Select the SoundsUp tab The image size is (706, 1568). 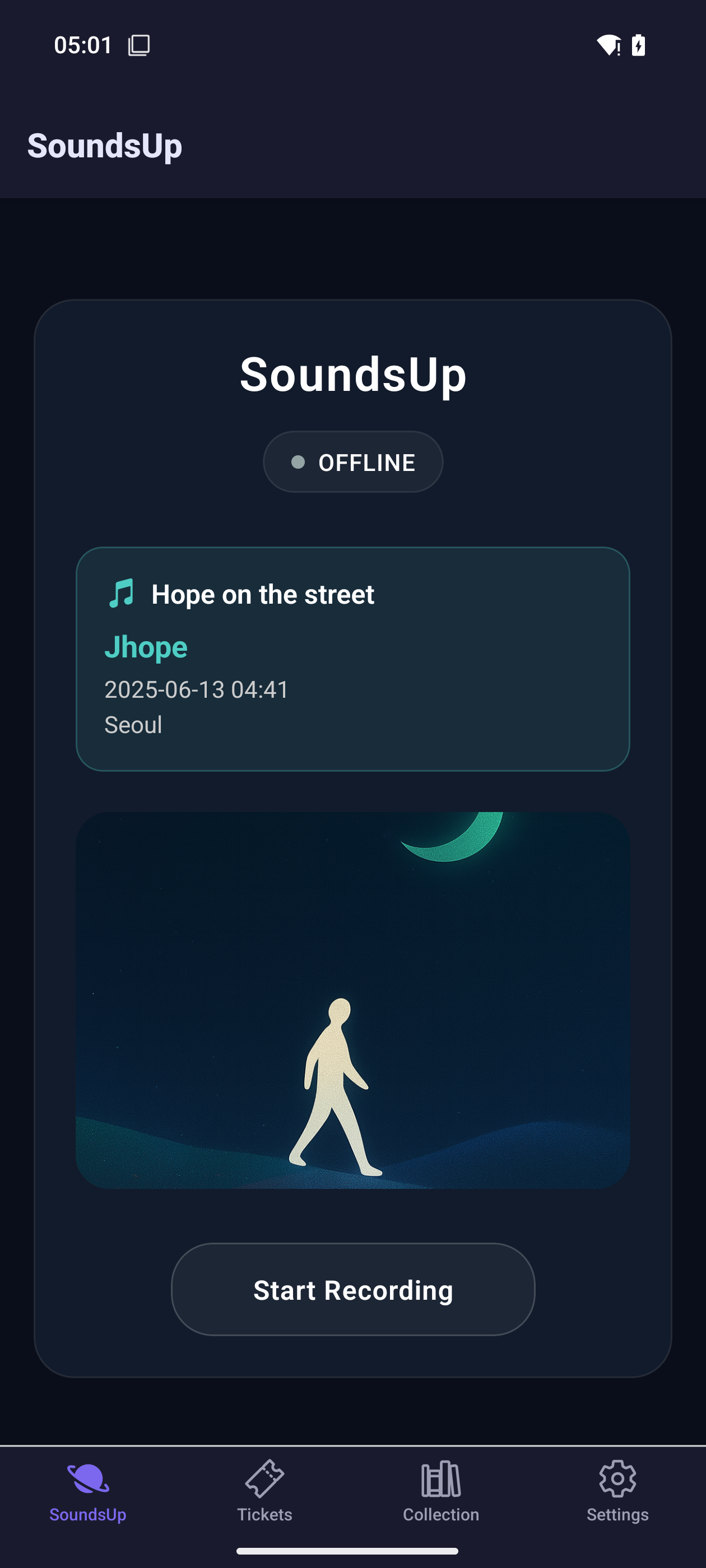click(x=89, y=1490)
